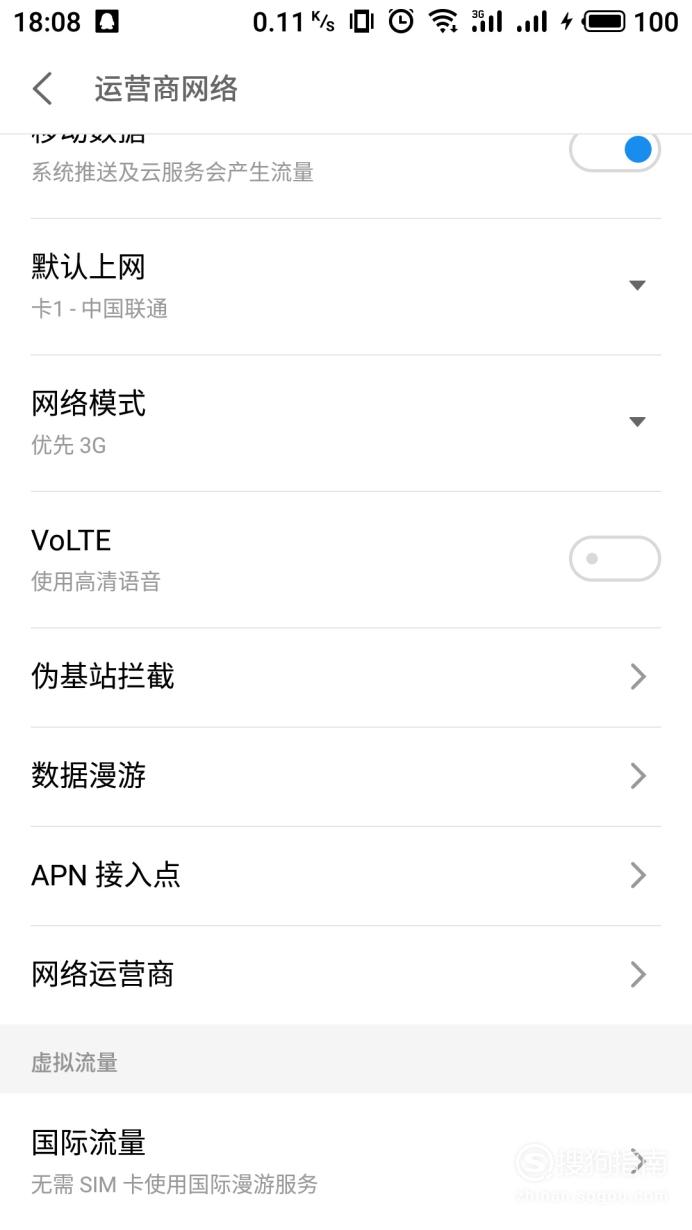The image size is (692, 1230).
Task: Open the 网络模式 dropdown
Action: pos(346,423)
